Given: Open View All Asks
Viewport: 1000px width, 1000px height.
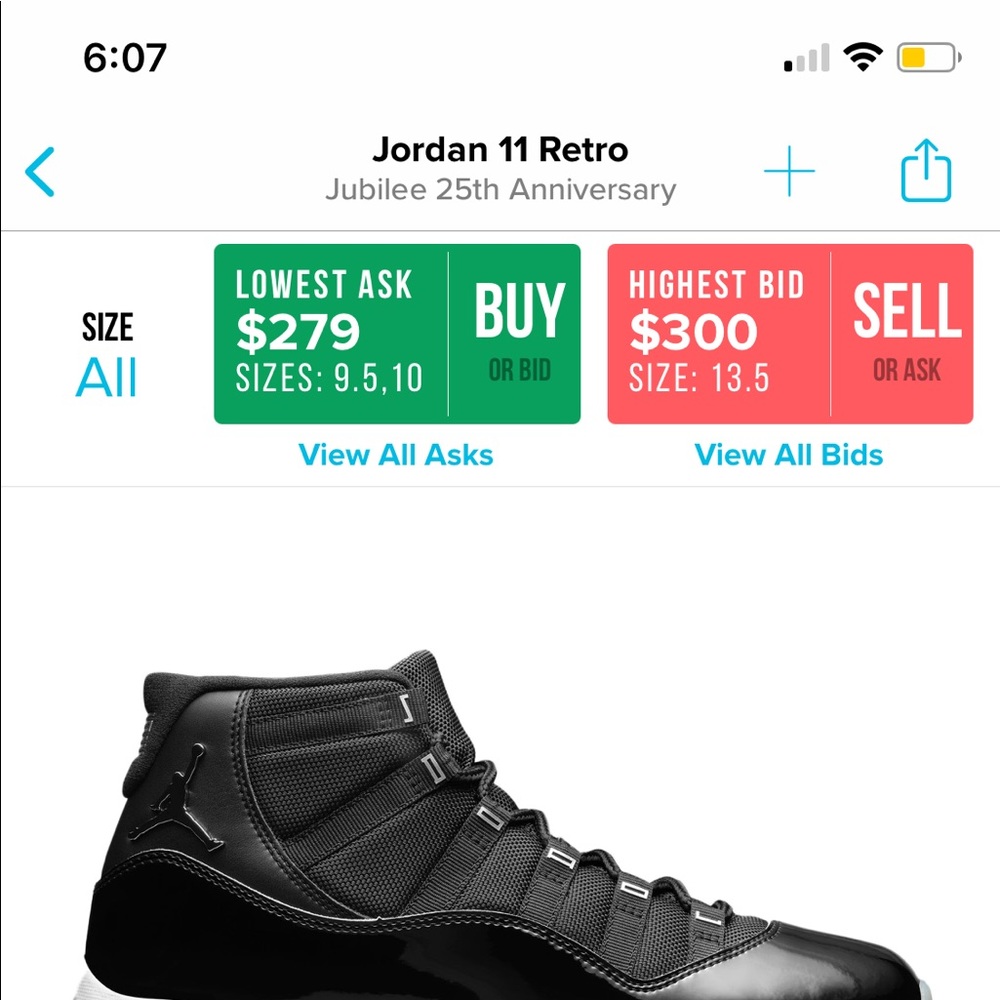Looking at the screenshot, I should [396, 455].
